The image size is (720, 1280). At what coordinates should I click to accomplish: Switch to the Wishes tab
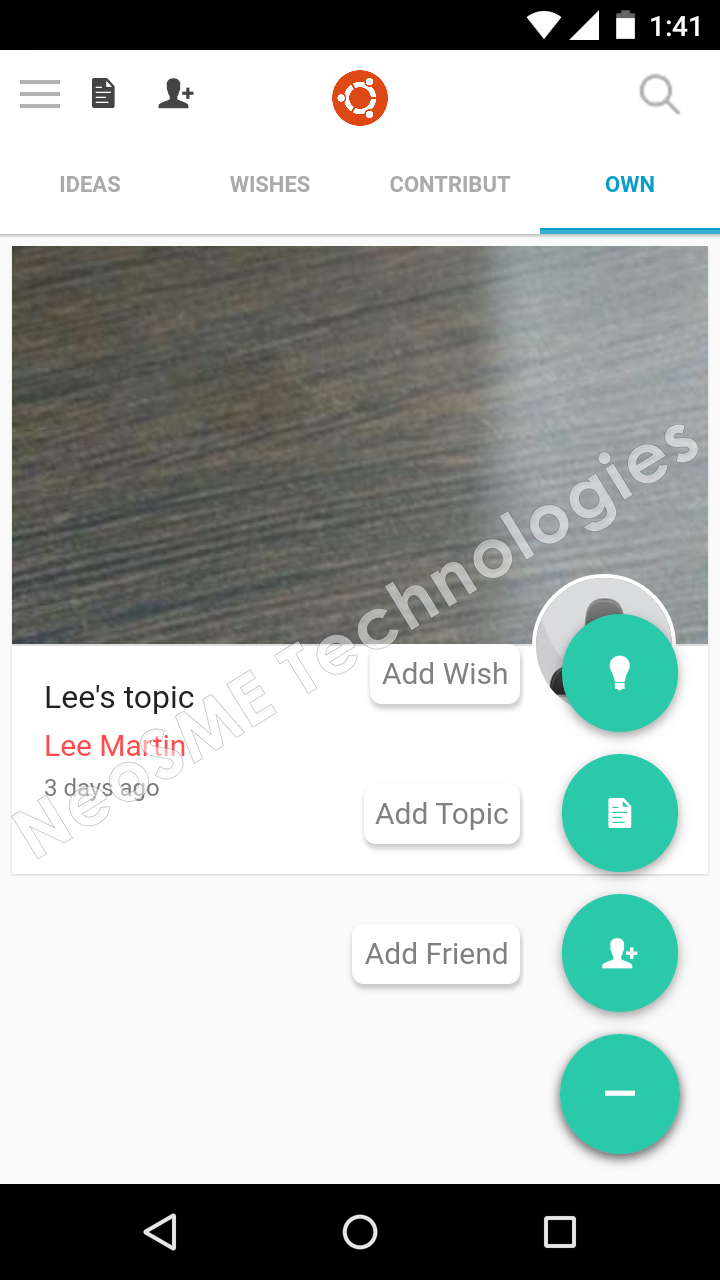(270, 185)
